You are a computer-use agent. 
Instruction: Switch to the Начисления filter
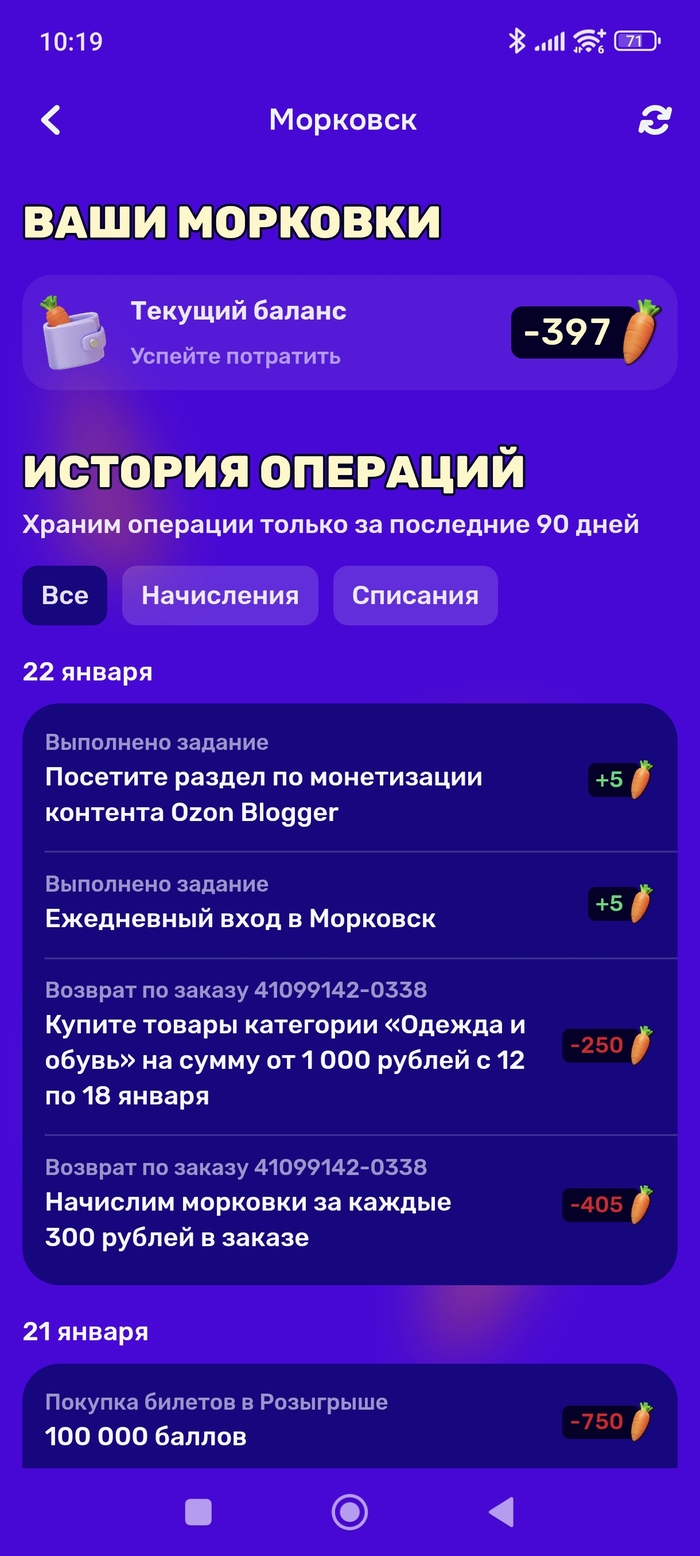pyautogui.click(x=220, y=596)
